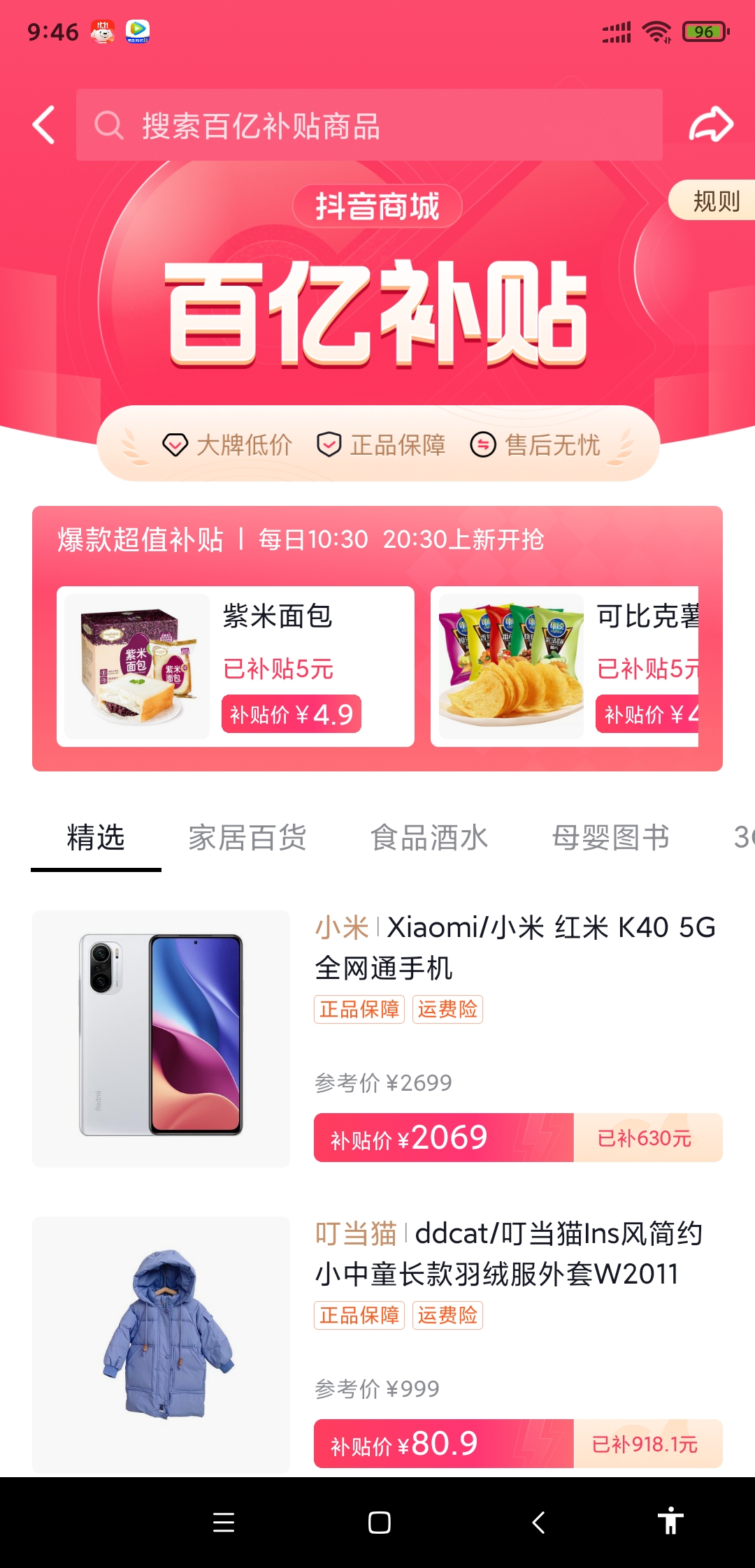This screenshot has height=1568, width=755.
Task: Switch to the 家居百货 tab
Action: [247, 837]
